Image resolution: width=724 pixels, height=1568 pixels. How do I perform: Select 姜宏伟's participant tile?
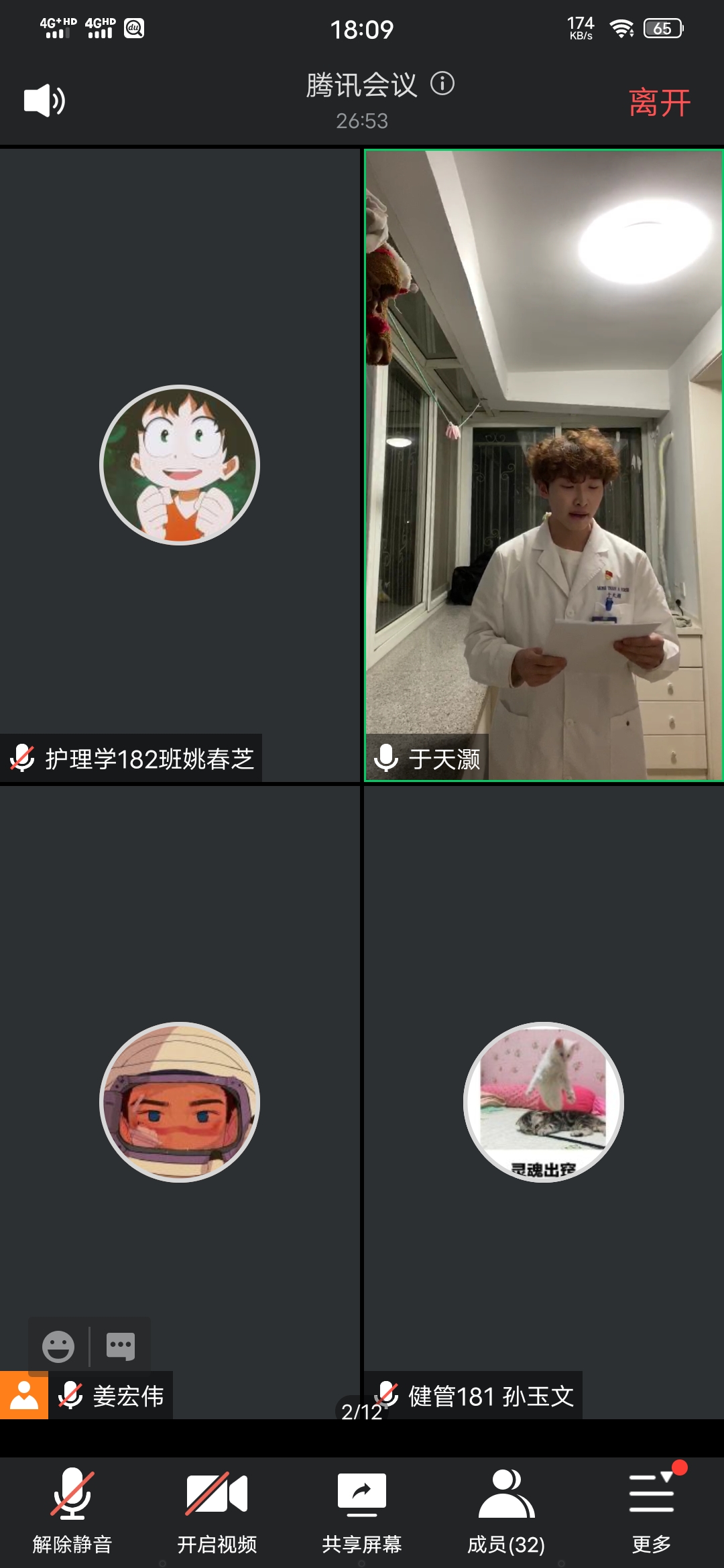(x=180, y=1102)
